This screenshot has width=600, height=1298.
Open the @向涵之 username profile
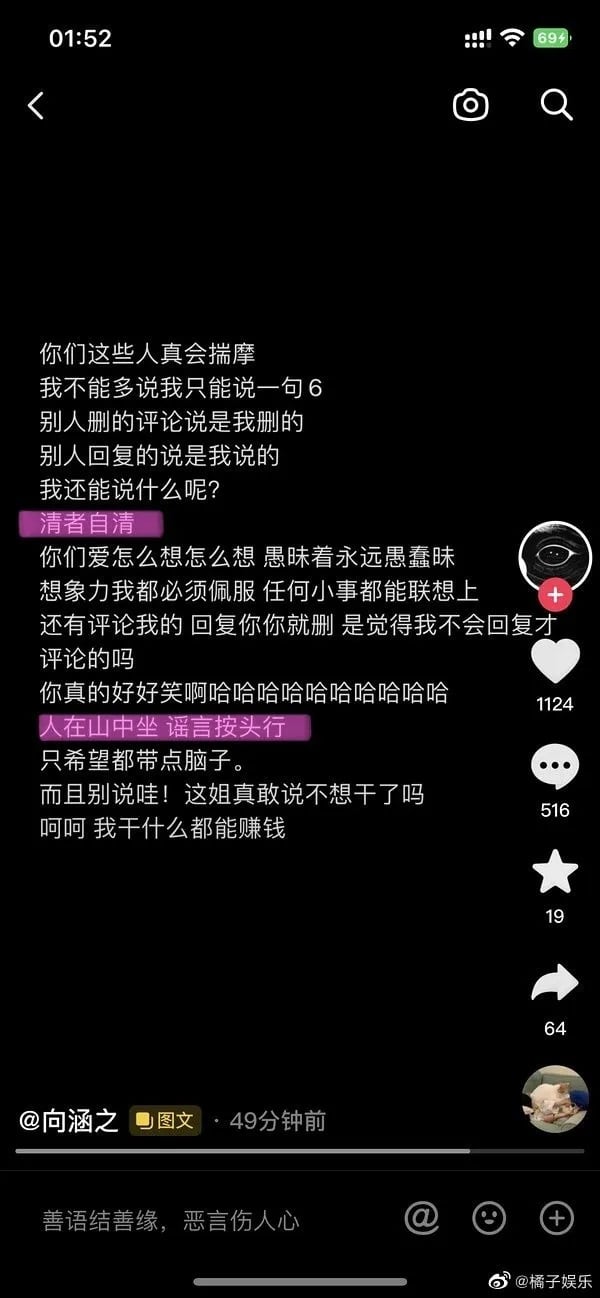[x=70, y=1120]
